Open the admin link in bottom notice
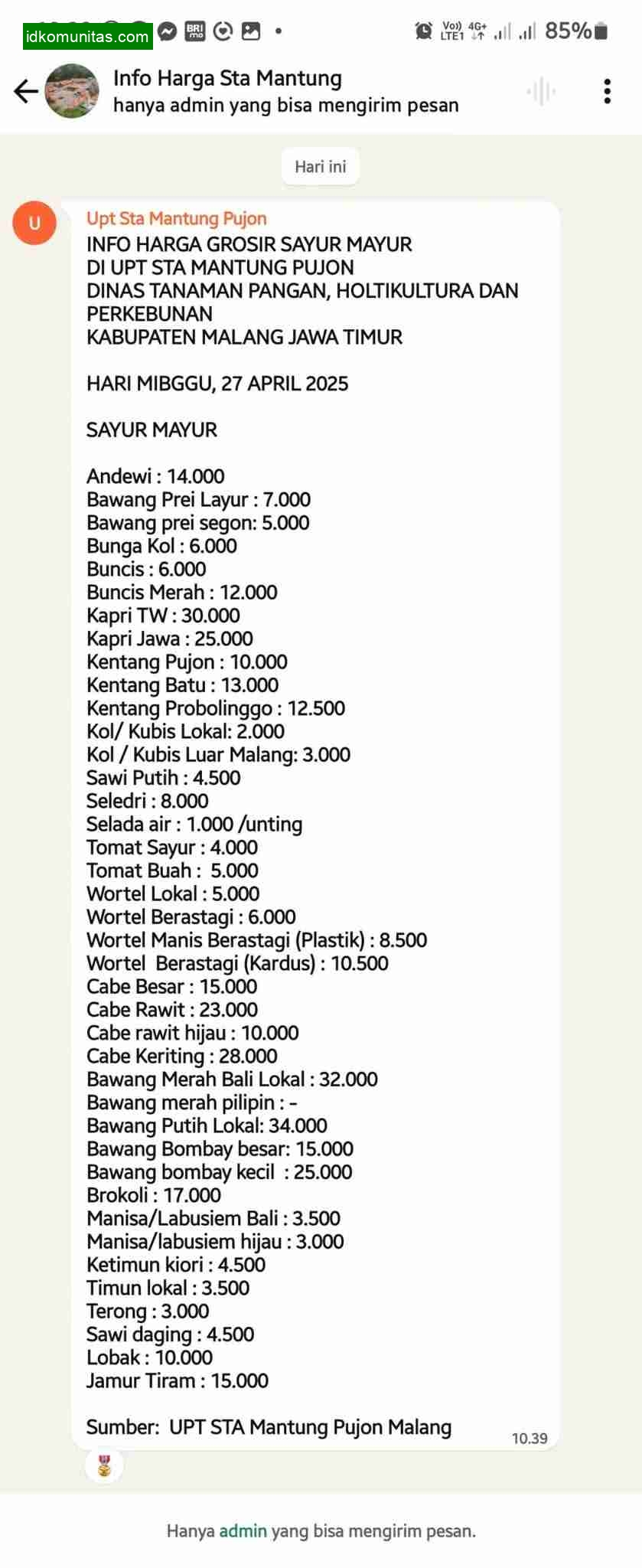This screenshot has height=1568, width=642. click(243, 1530)
